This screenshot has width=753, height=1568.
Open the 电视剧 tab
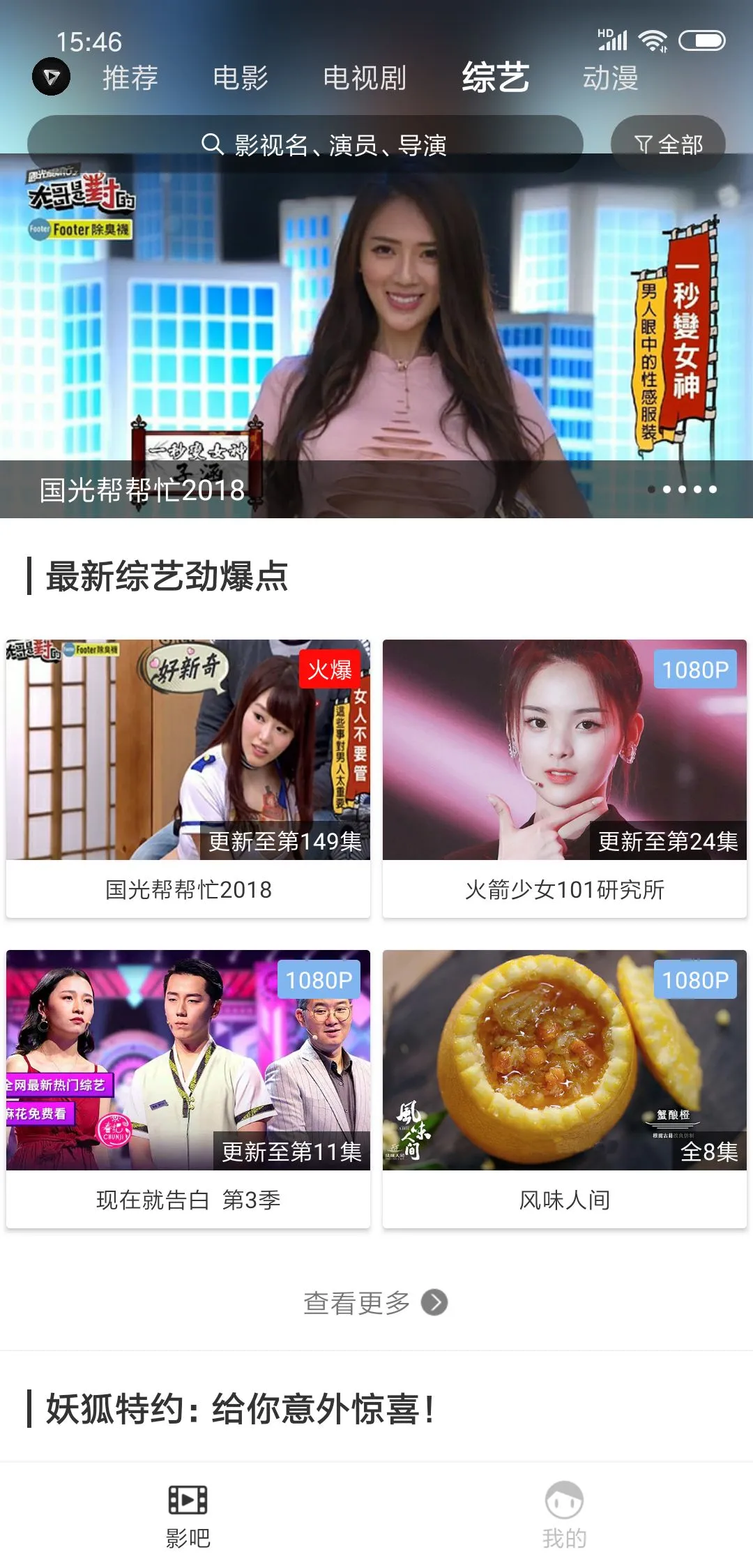coord(365,77)
